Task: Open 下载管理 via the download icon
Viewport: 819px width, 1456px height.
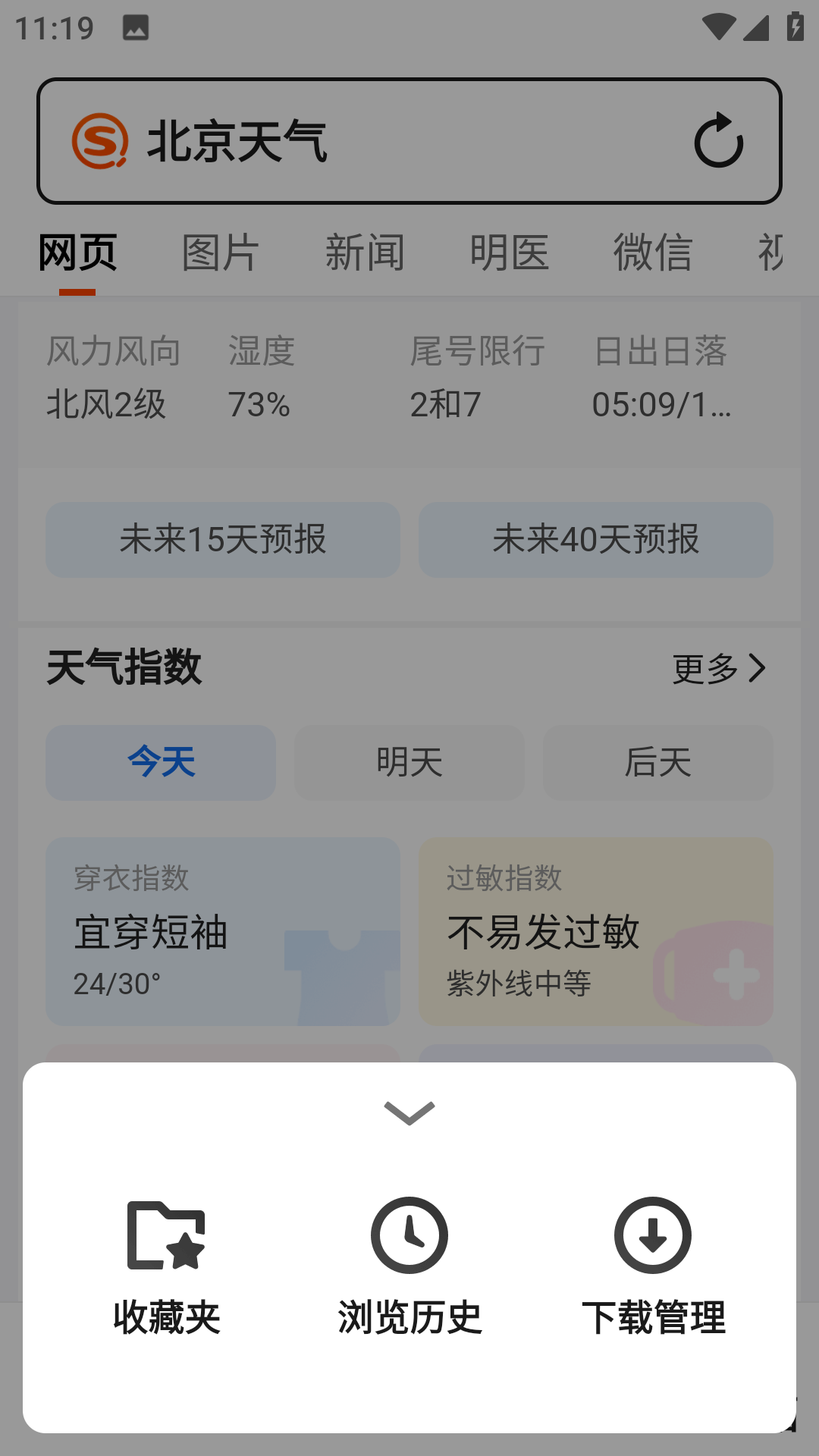Action: 653,1236
